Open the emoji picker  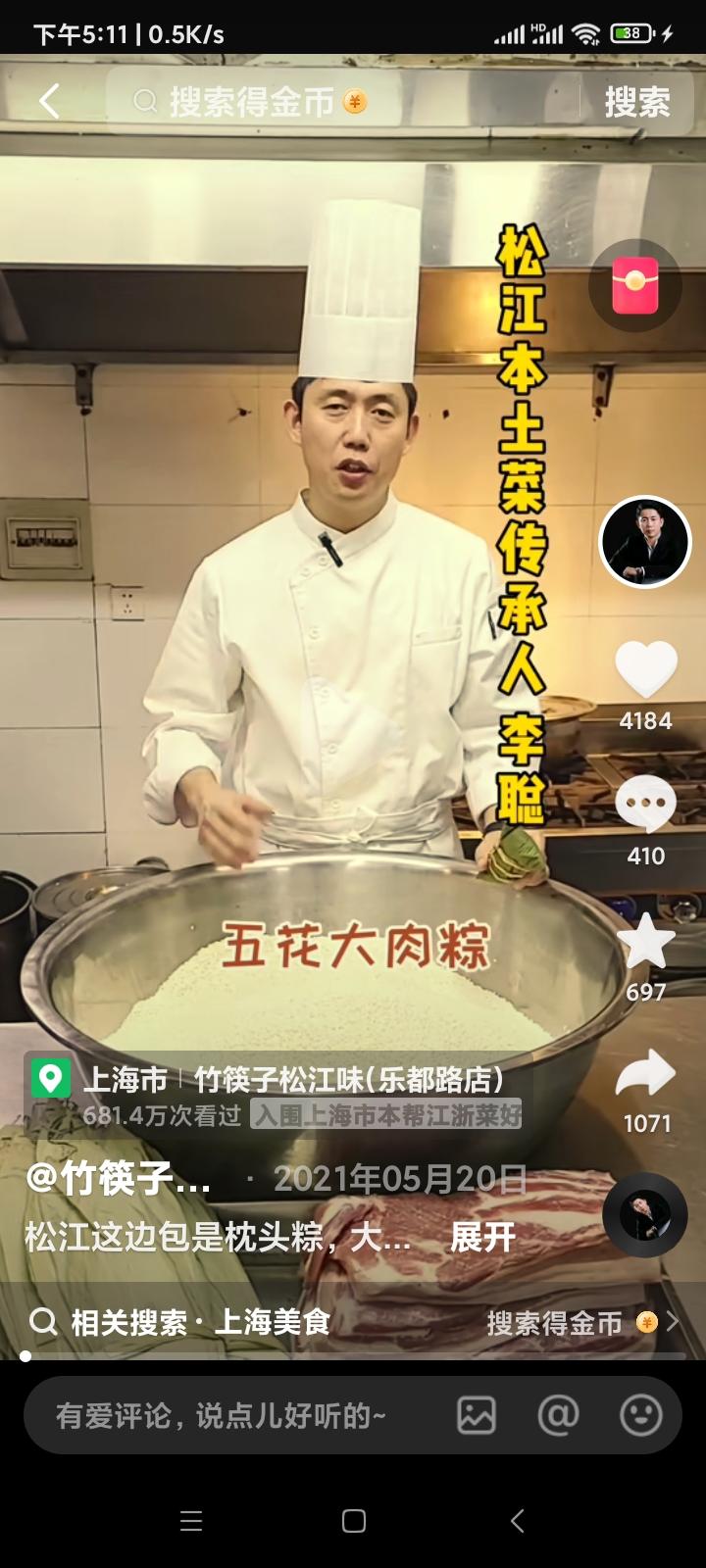pyautogui.click(x=640, y=1415)
